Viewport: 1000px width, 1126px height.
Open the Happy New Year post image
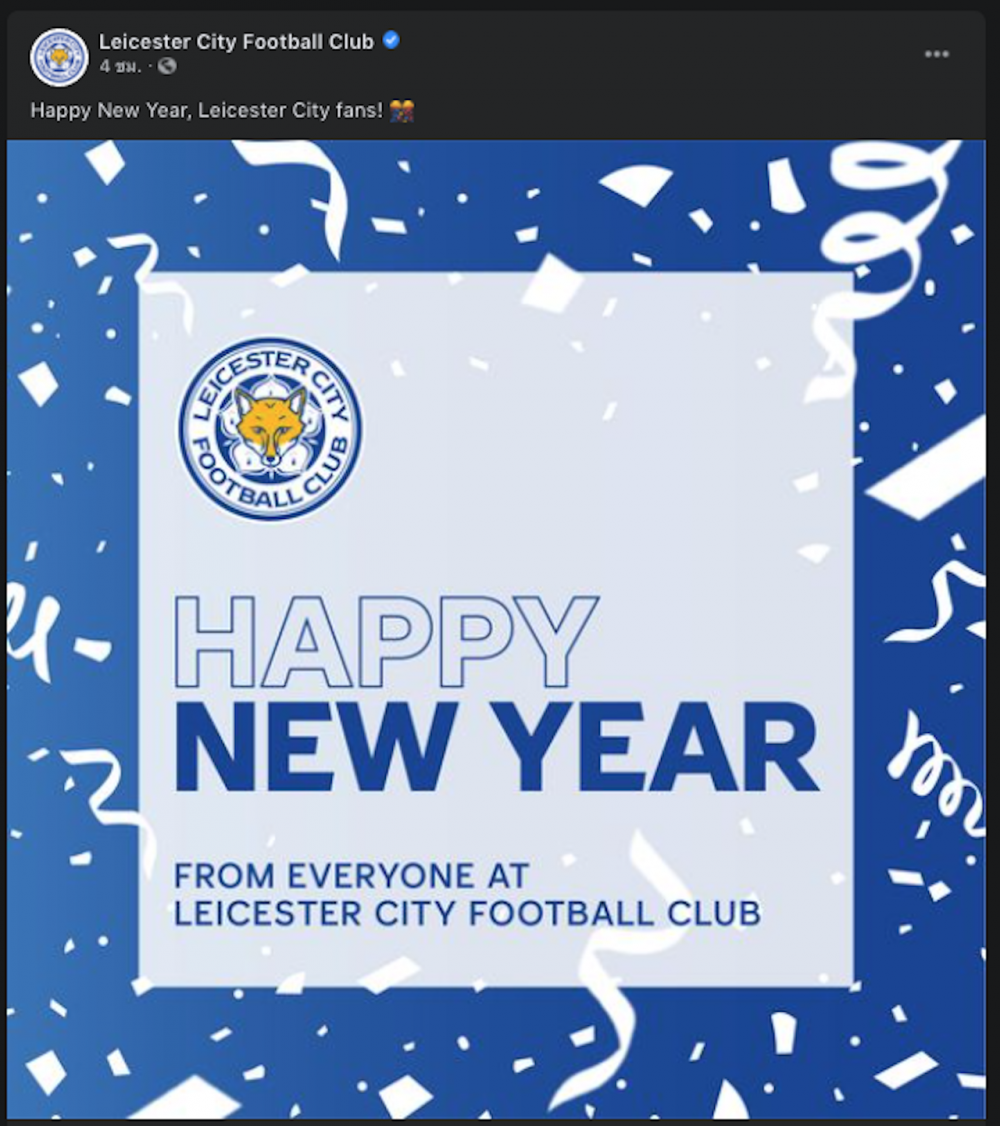coord(496,630)
